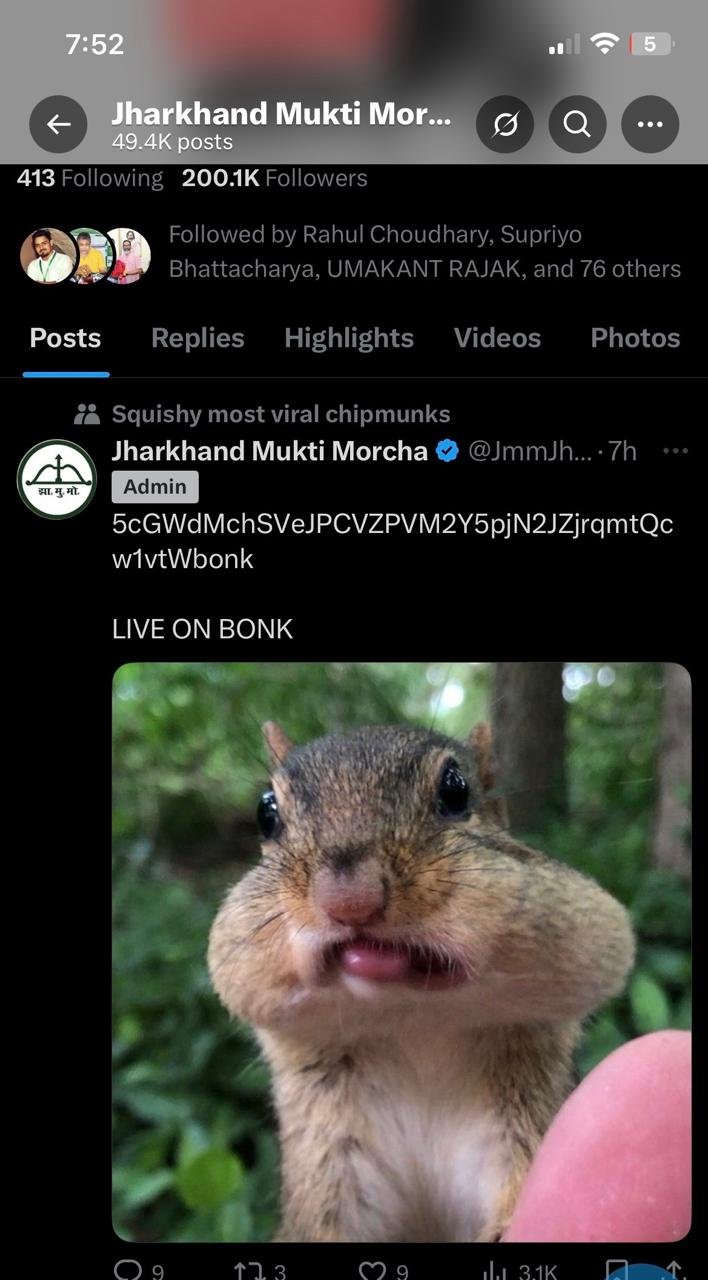The image size is (708, 1280).
Task: Like the LIVE ON BONK post
Action: click(x=373, y=1270)
